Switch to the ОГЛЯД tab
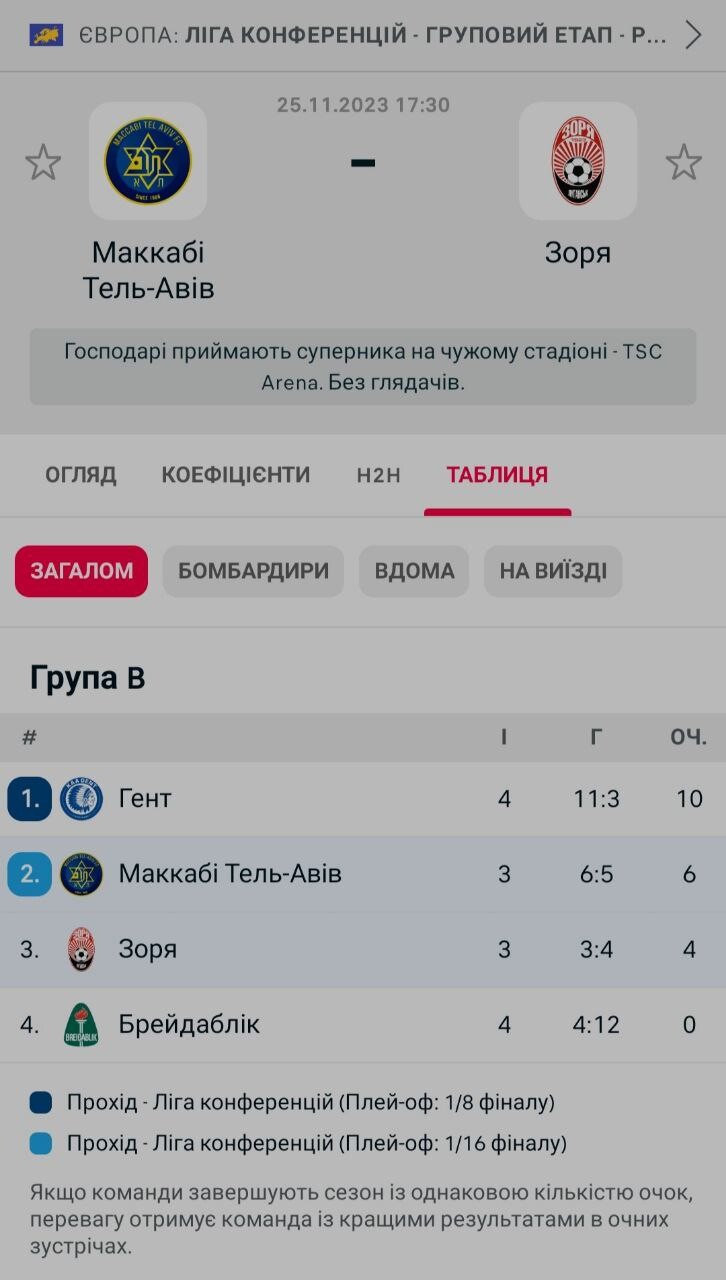726x1280 pixels. [x=81, y=475]
